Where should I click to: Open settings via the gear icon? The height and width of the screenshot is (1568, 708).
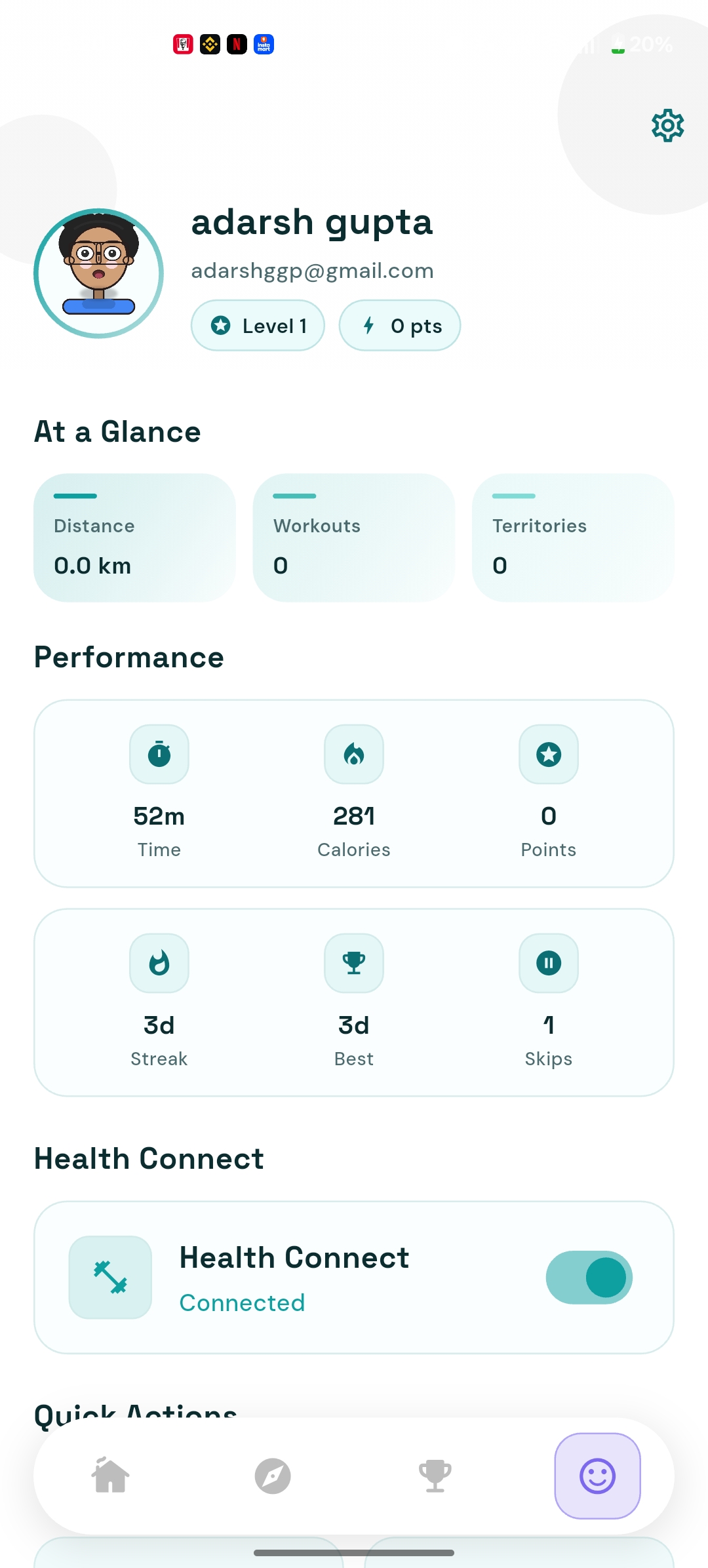point(667,125)
